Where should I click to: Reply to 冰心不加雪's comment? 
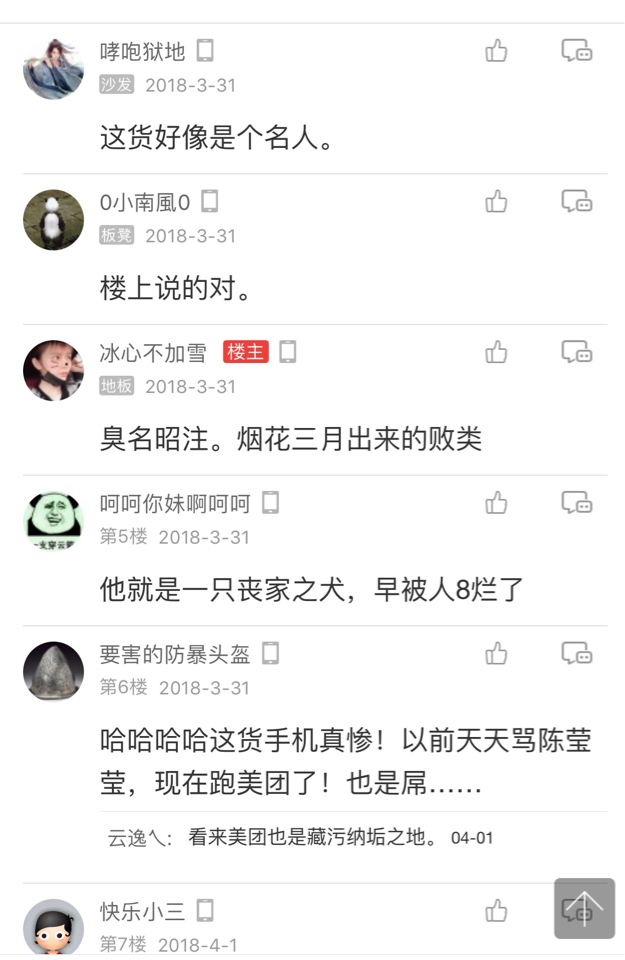(576, 352)
